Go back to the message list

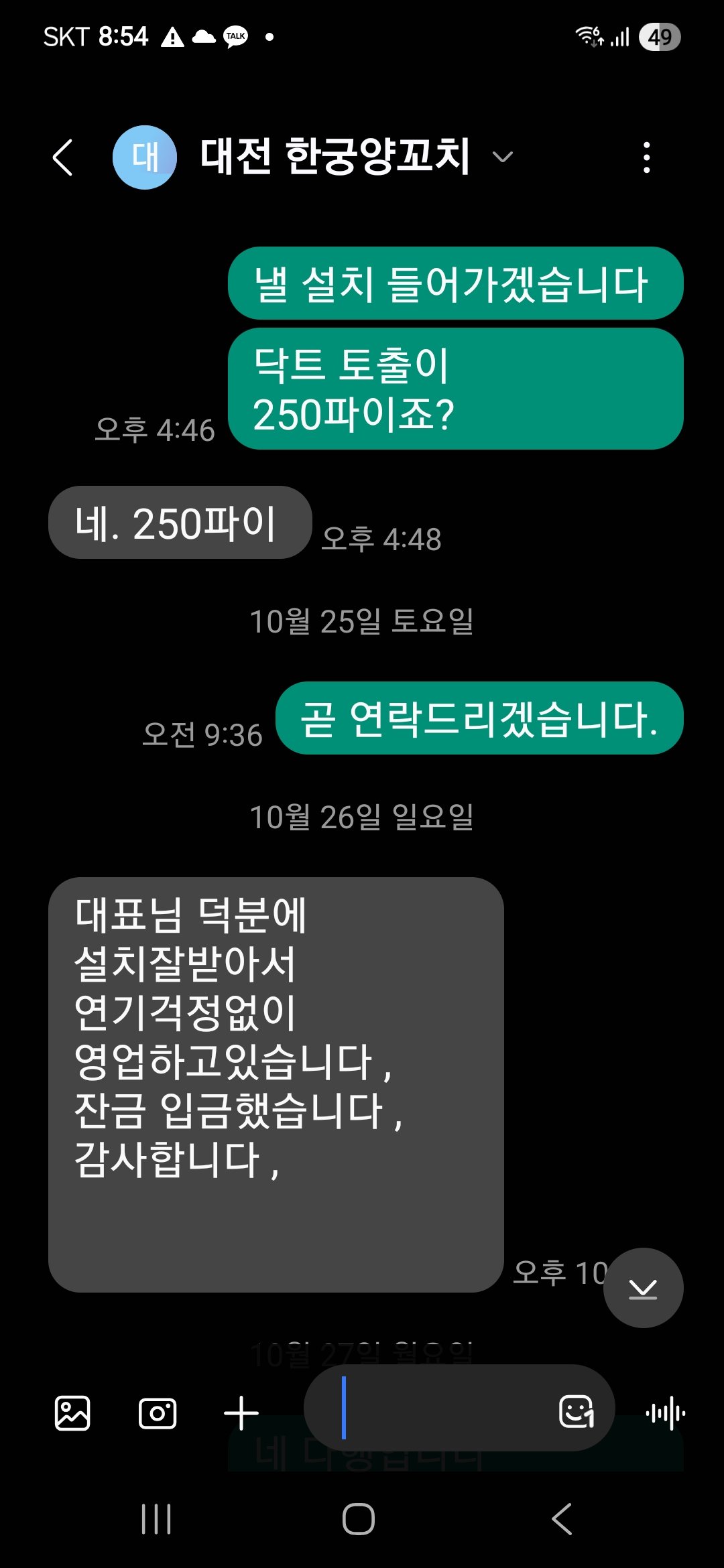pyautogui.click(x=63, y=158)
